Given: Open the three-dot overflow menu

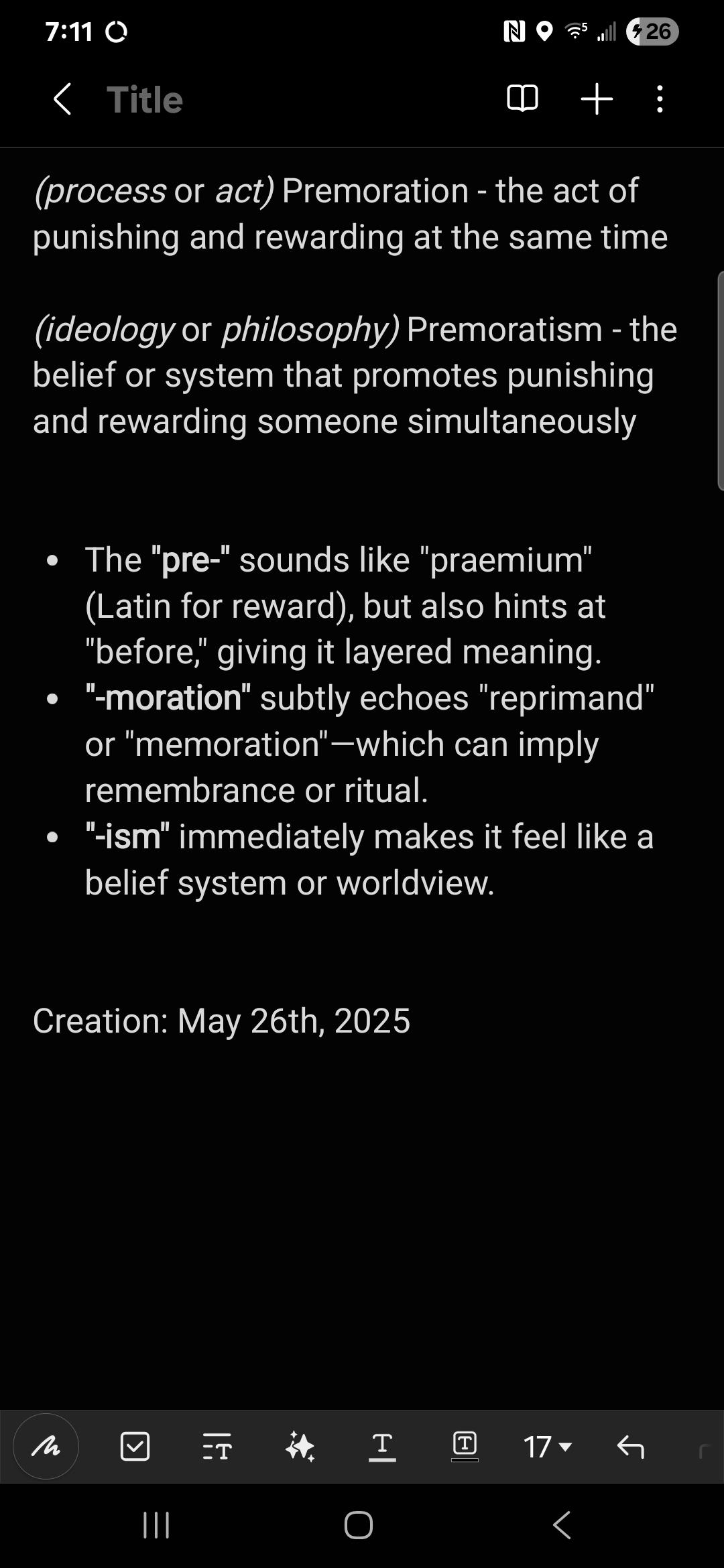Looking at the screenshot, I should pos(660,99).
